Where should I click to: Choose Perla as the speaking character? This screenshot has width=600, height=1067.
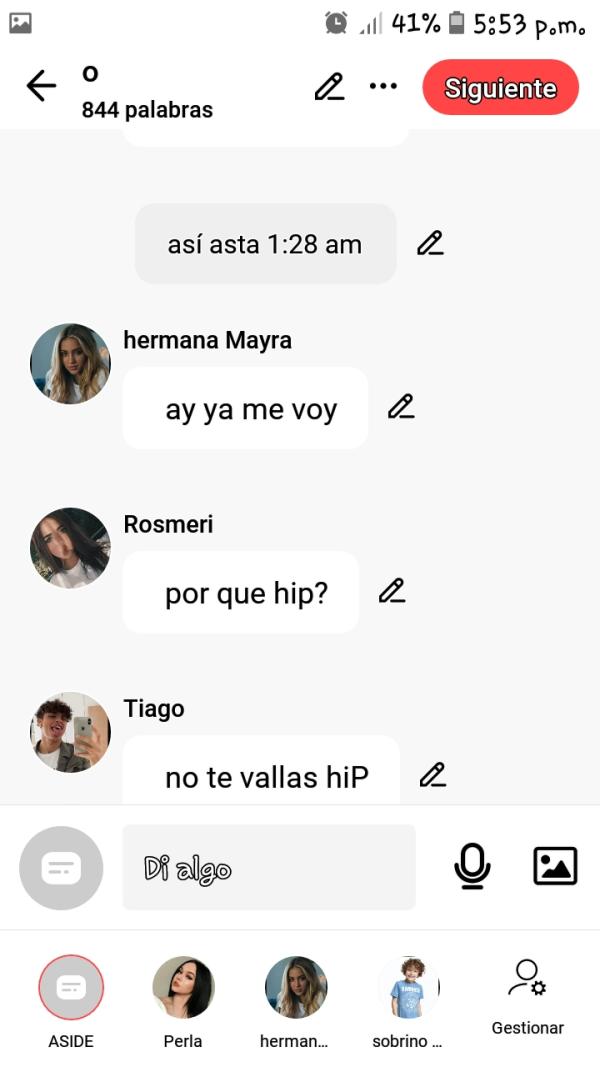coord(183,988)
